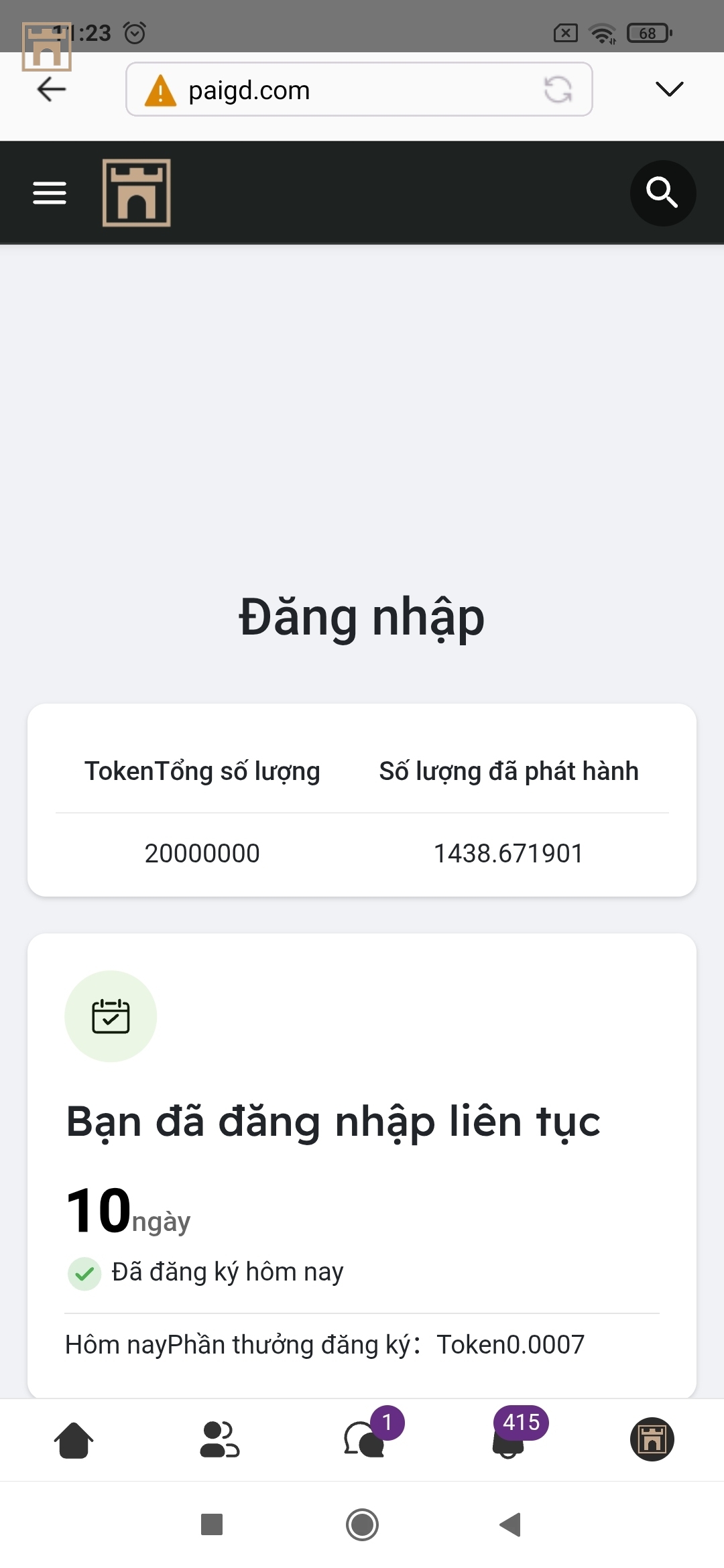Image resolution: width=724 pixels, height=1568 pixels.
Task: Open the notifications bell showing 415
Action: pos(509,1439)
